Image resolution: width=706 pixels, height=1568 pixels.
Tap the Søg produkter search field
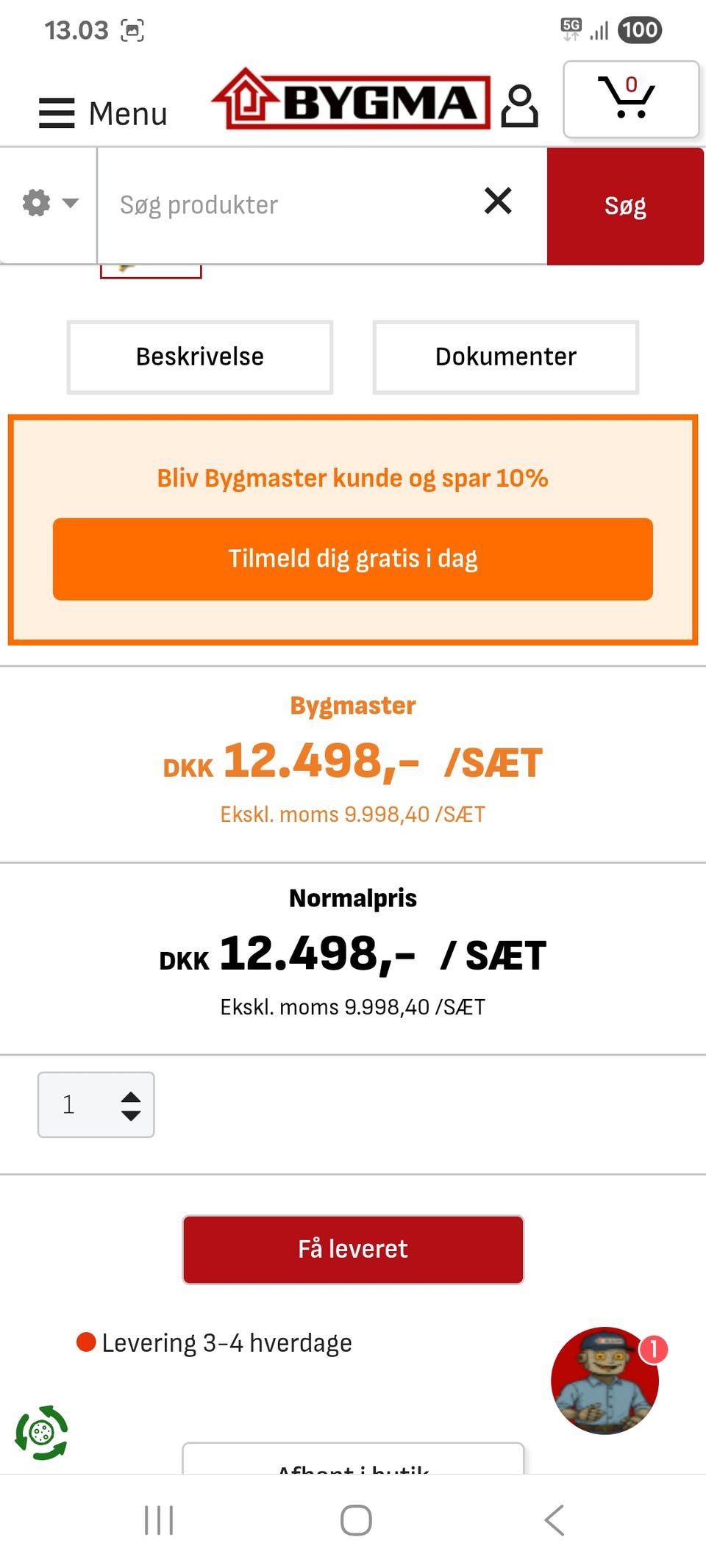pyautogui.click(x=287, y=204)
